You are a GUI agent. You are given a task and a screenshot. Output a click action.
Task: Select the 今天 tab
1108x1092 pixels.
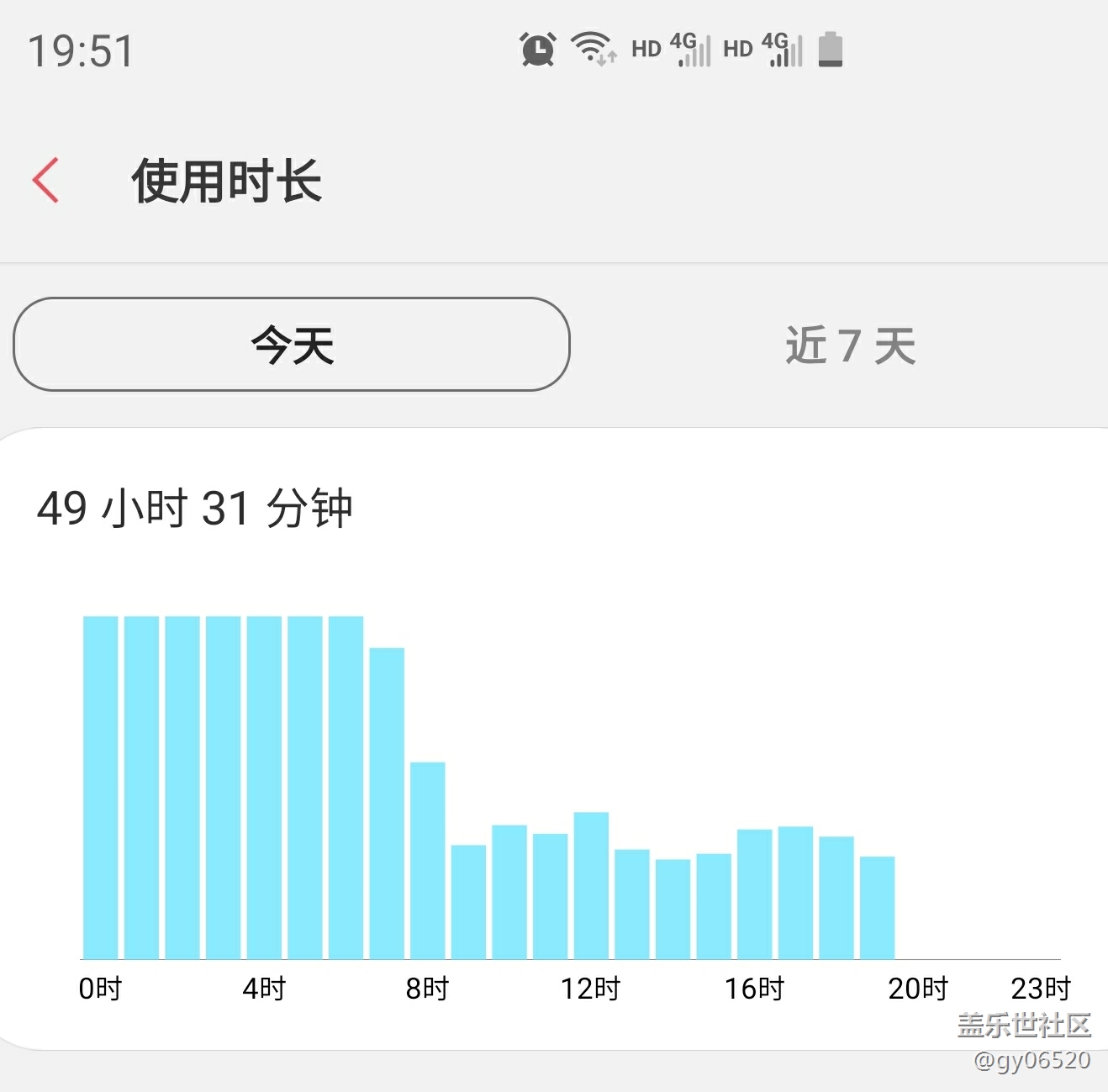click(x=292, y=345)
